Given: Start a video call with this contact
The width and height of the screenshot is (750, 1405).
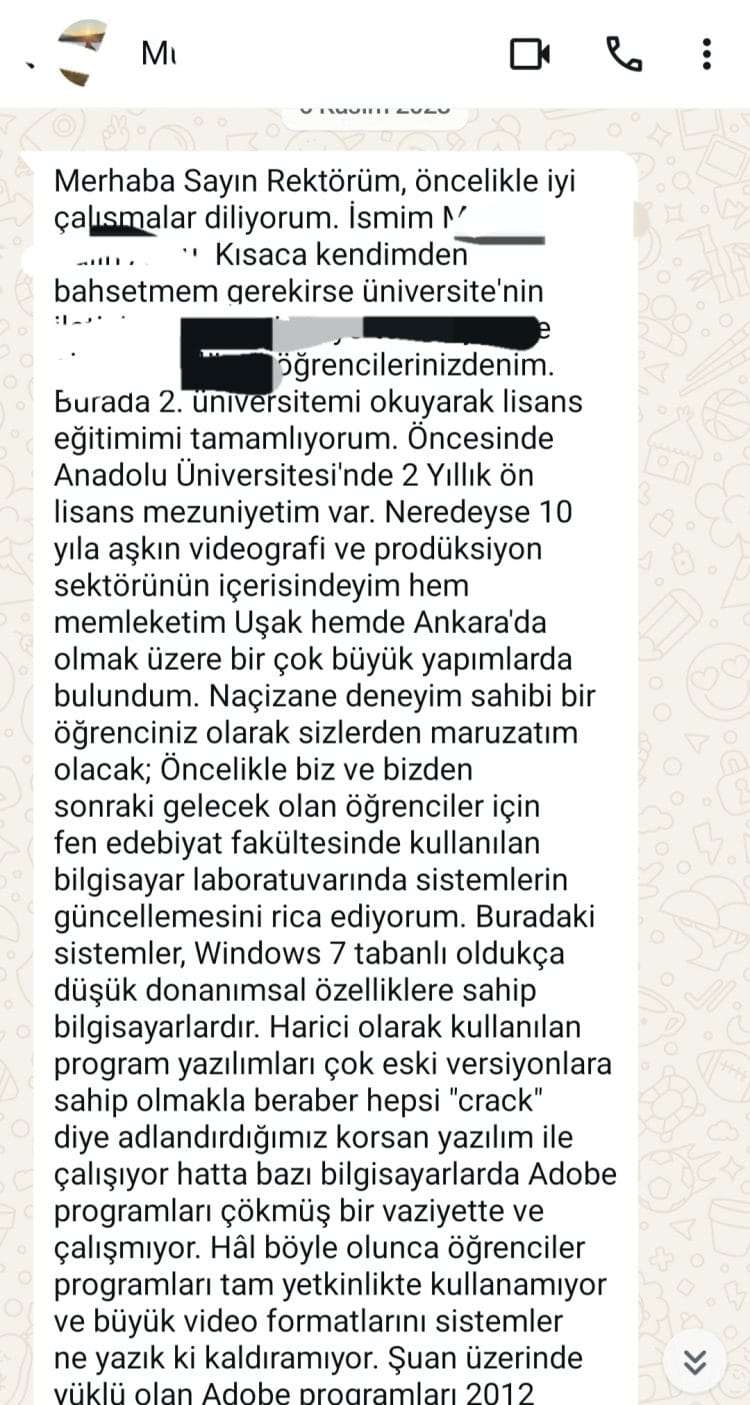Looking at the screenshot, I should tap(530, 54).
